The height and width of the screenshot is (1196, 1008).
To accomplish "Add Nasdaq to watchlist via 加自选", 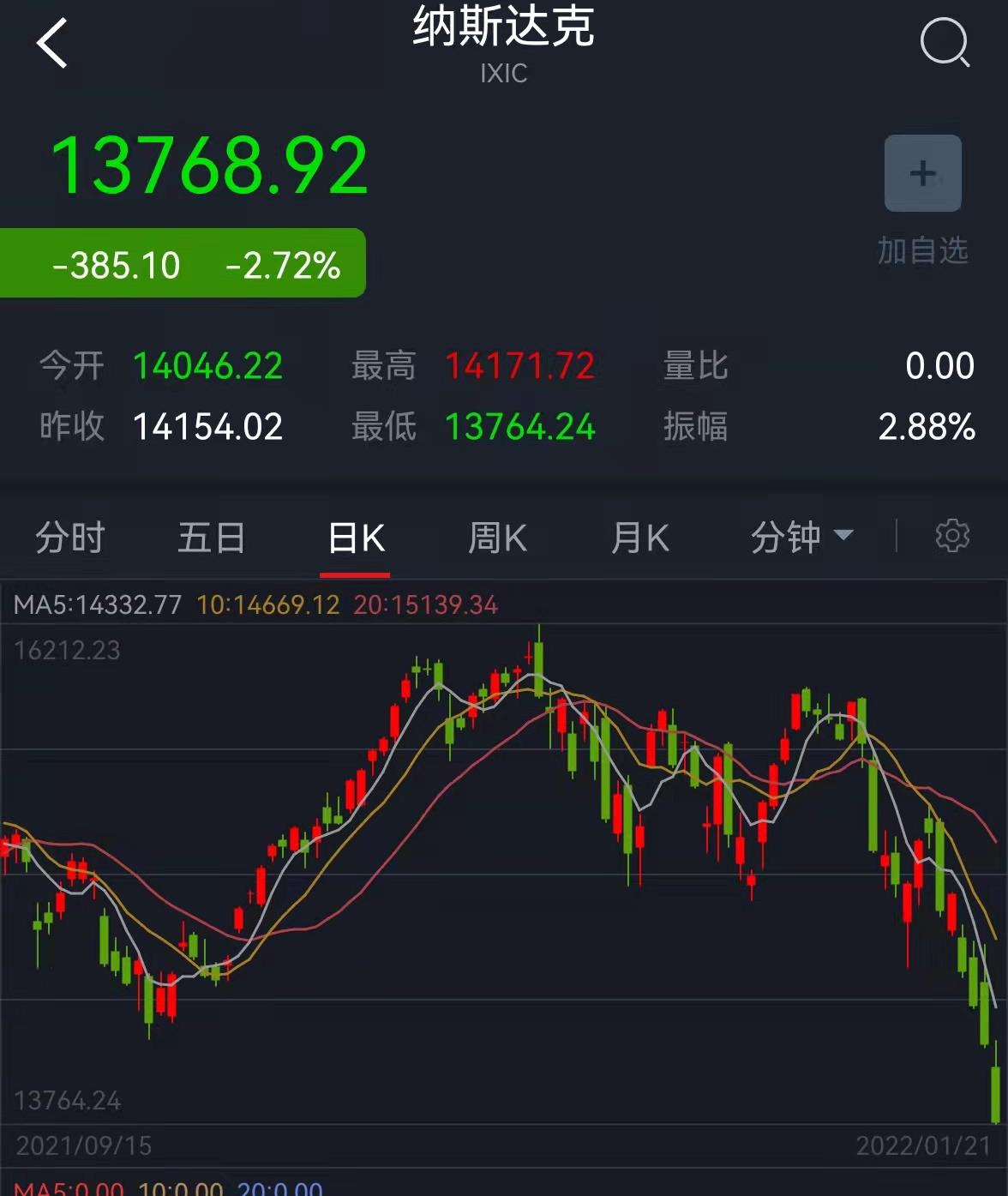I will pyautogui.click(x=922, y=174).
